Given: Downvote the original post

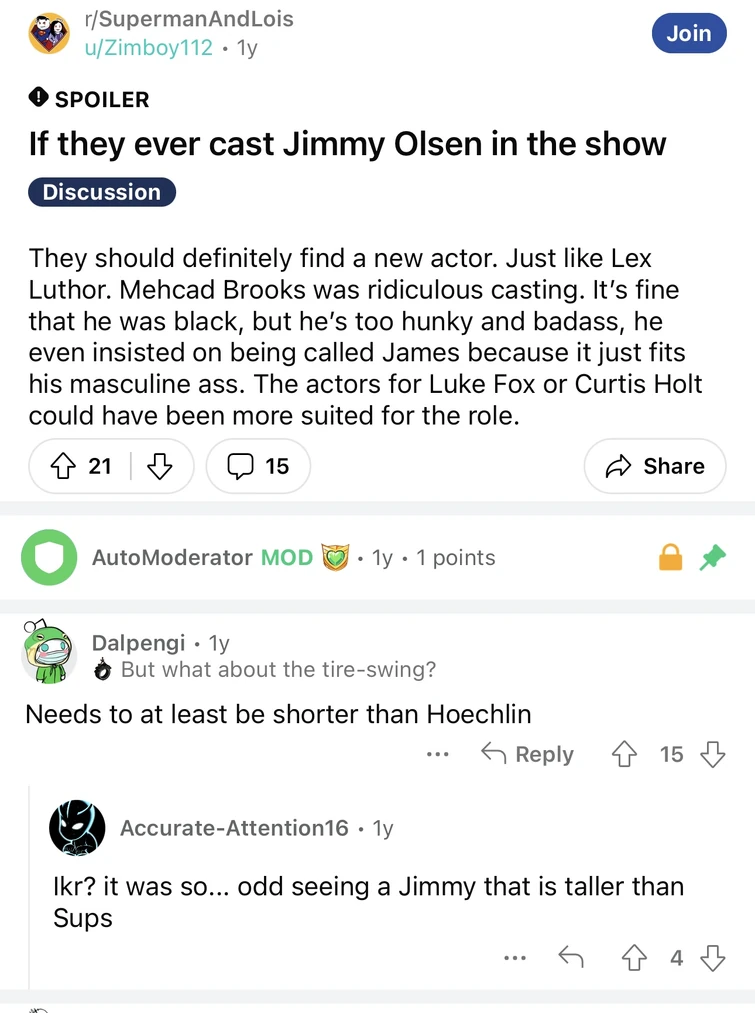Looking at the screenshot, I should [x=160, y=466].
